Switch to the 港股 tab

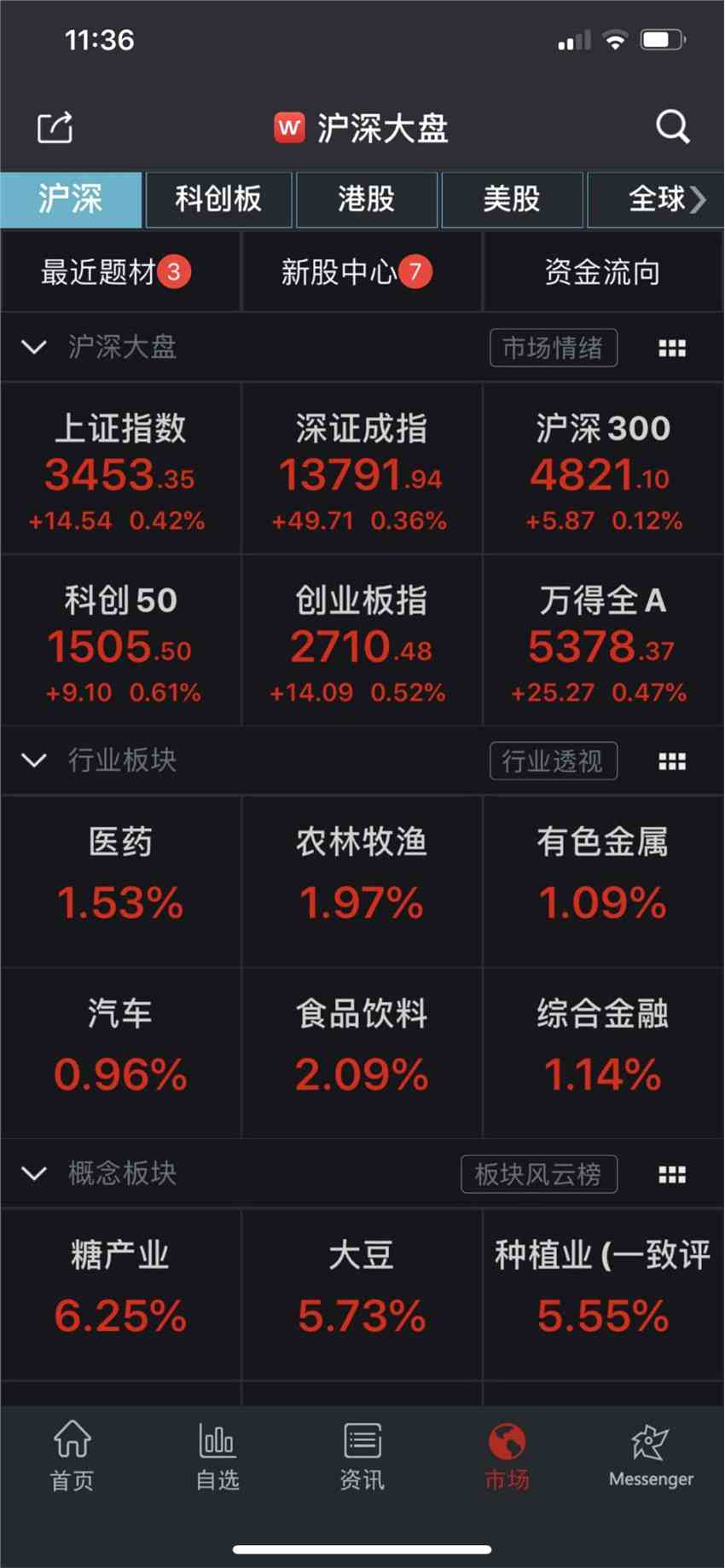(367, 200)
